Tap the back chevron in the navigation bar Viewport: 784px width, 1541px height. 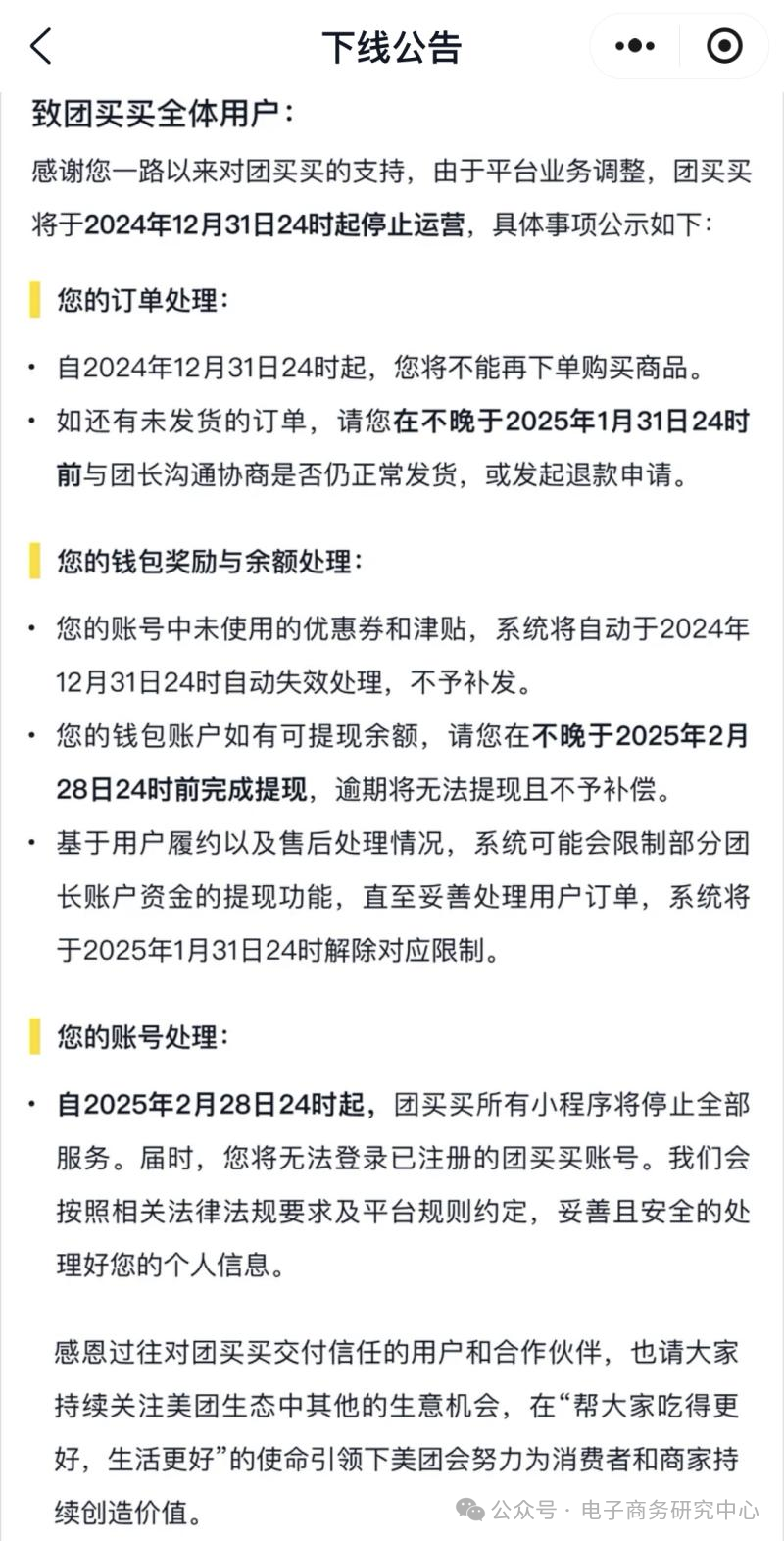(x=41, y=45)
